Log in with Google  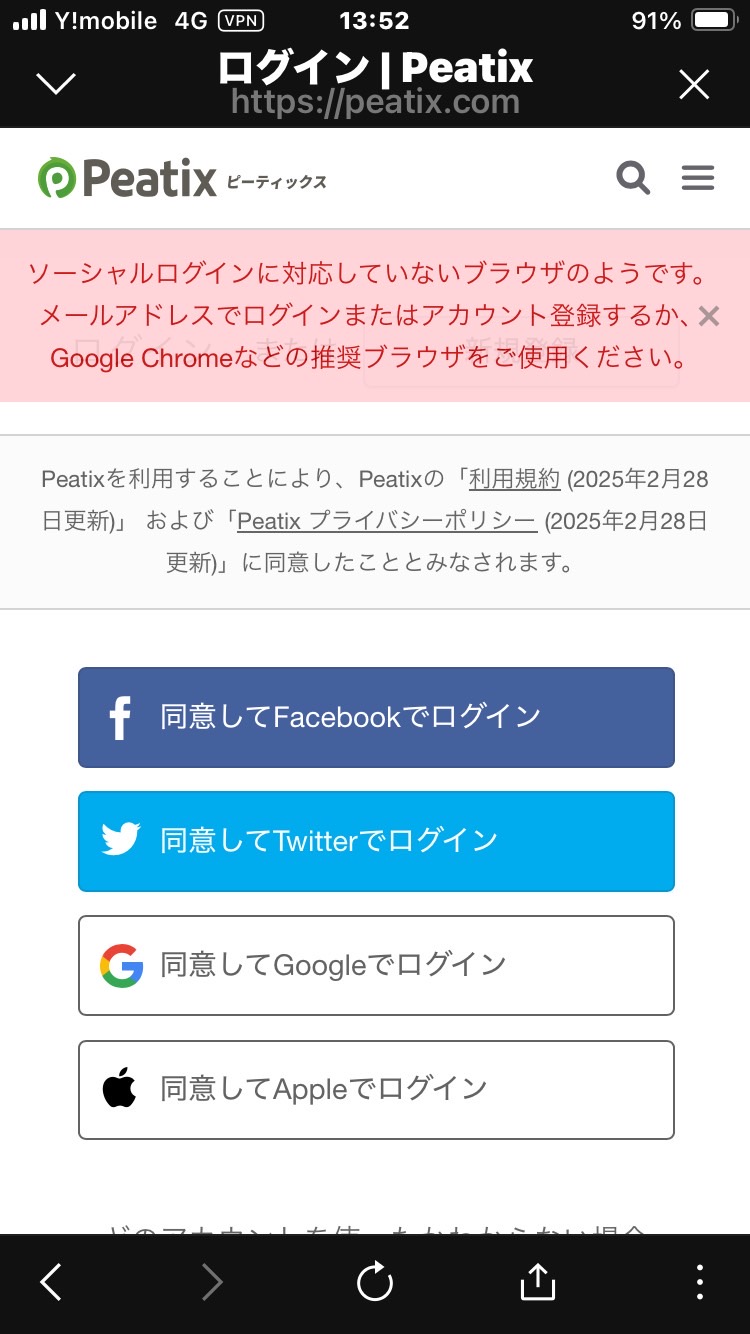376,965
